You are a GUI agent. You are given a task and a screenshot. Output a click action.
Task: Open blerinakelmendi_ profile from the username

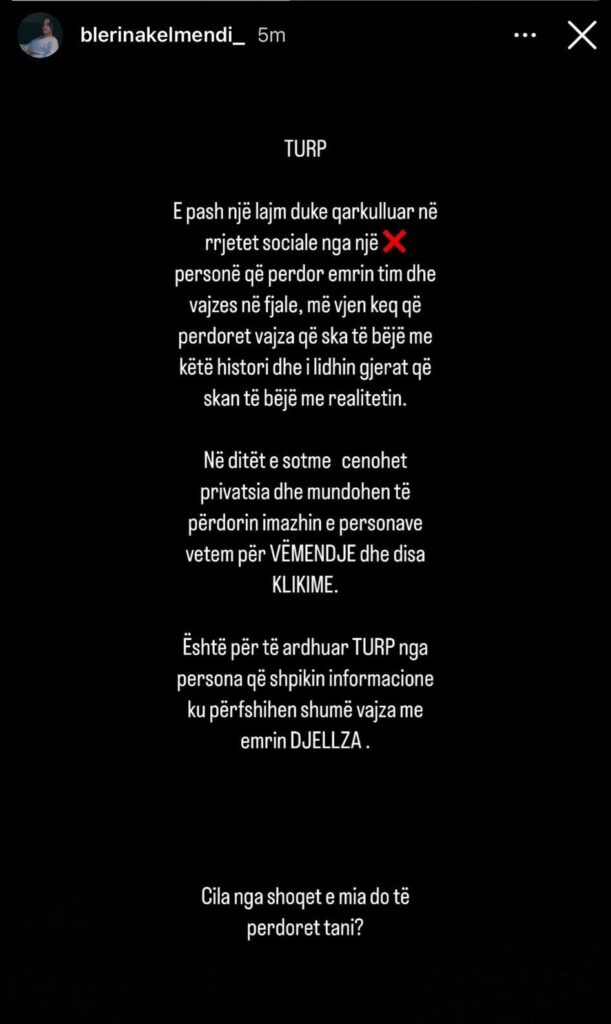coord(161,36)
